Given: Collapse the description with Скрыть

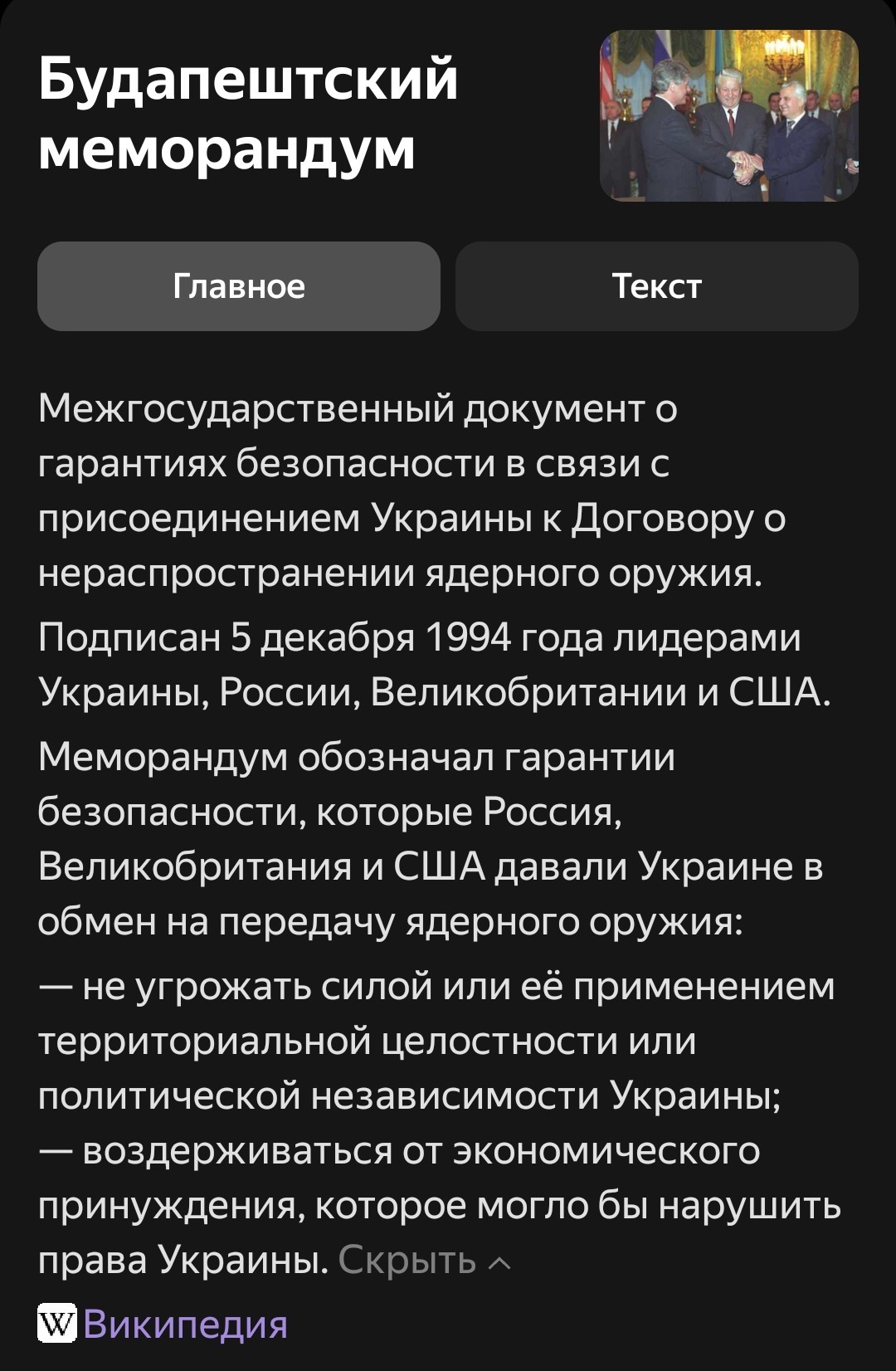Looking at the screenshot, I should (425, 1261).
